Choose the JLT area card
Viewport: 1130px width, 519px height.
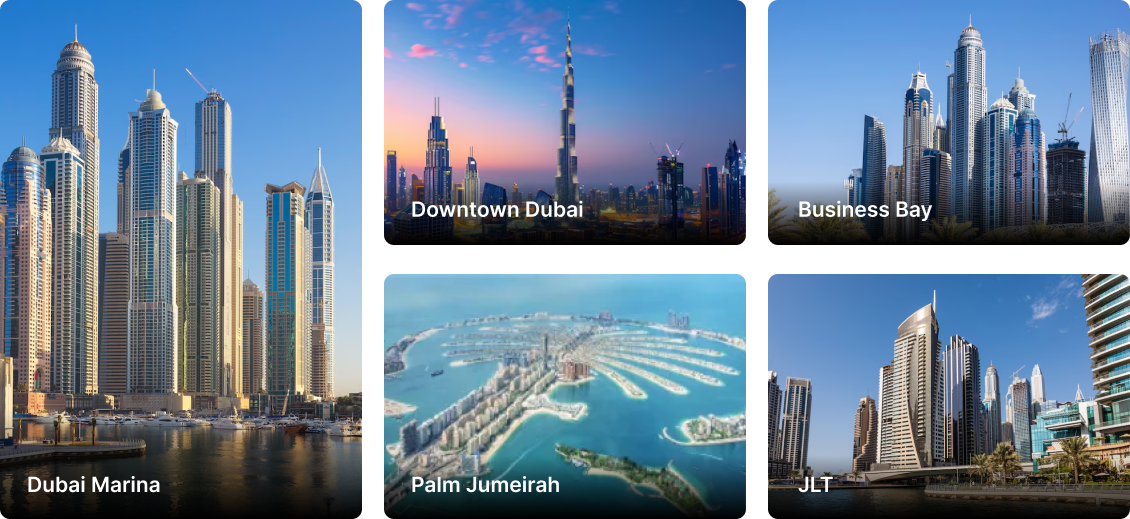[x=948, y=394]
